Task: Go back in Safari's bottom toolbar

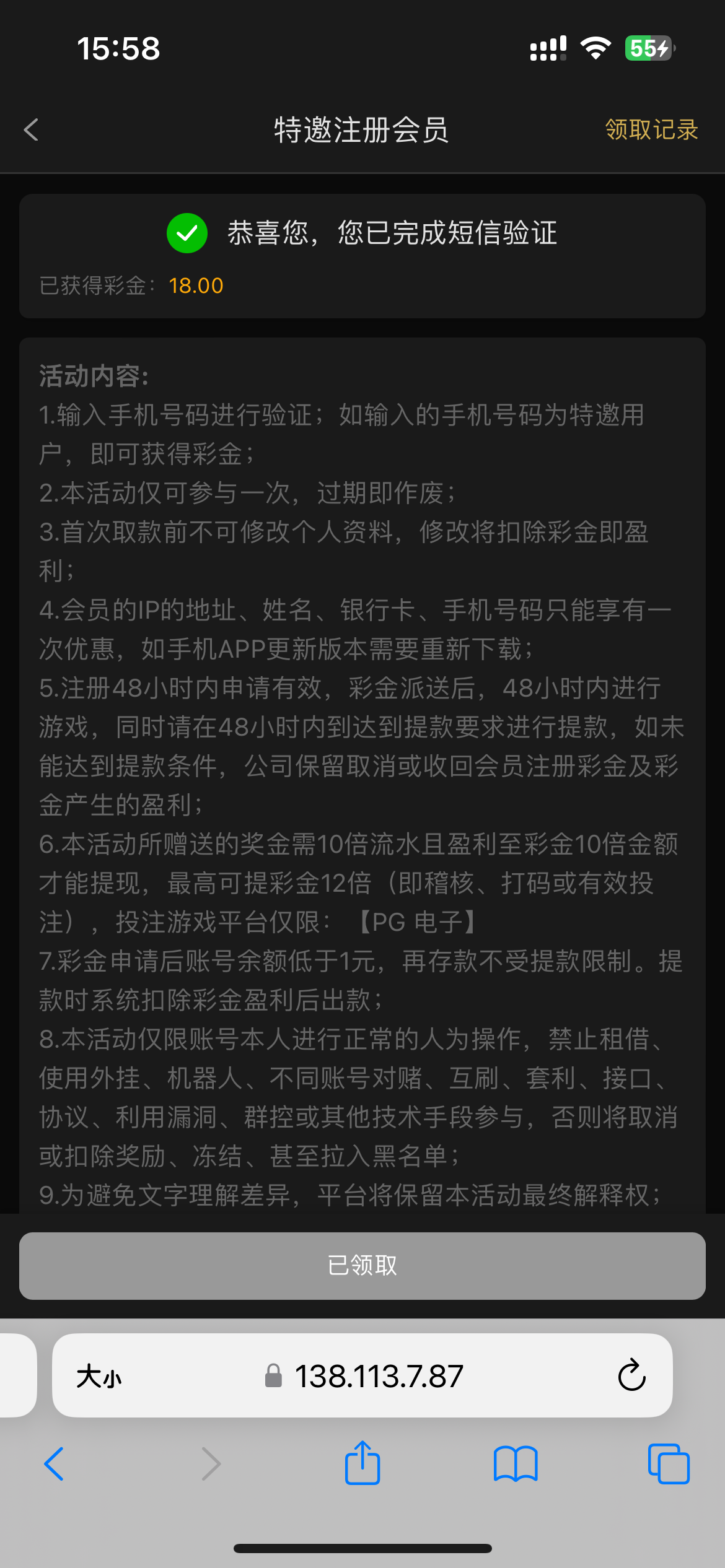Action: [x=55, y=1464]
